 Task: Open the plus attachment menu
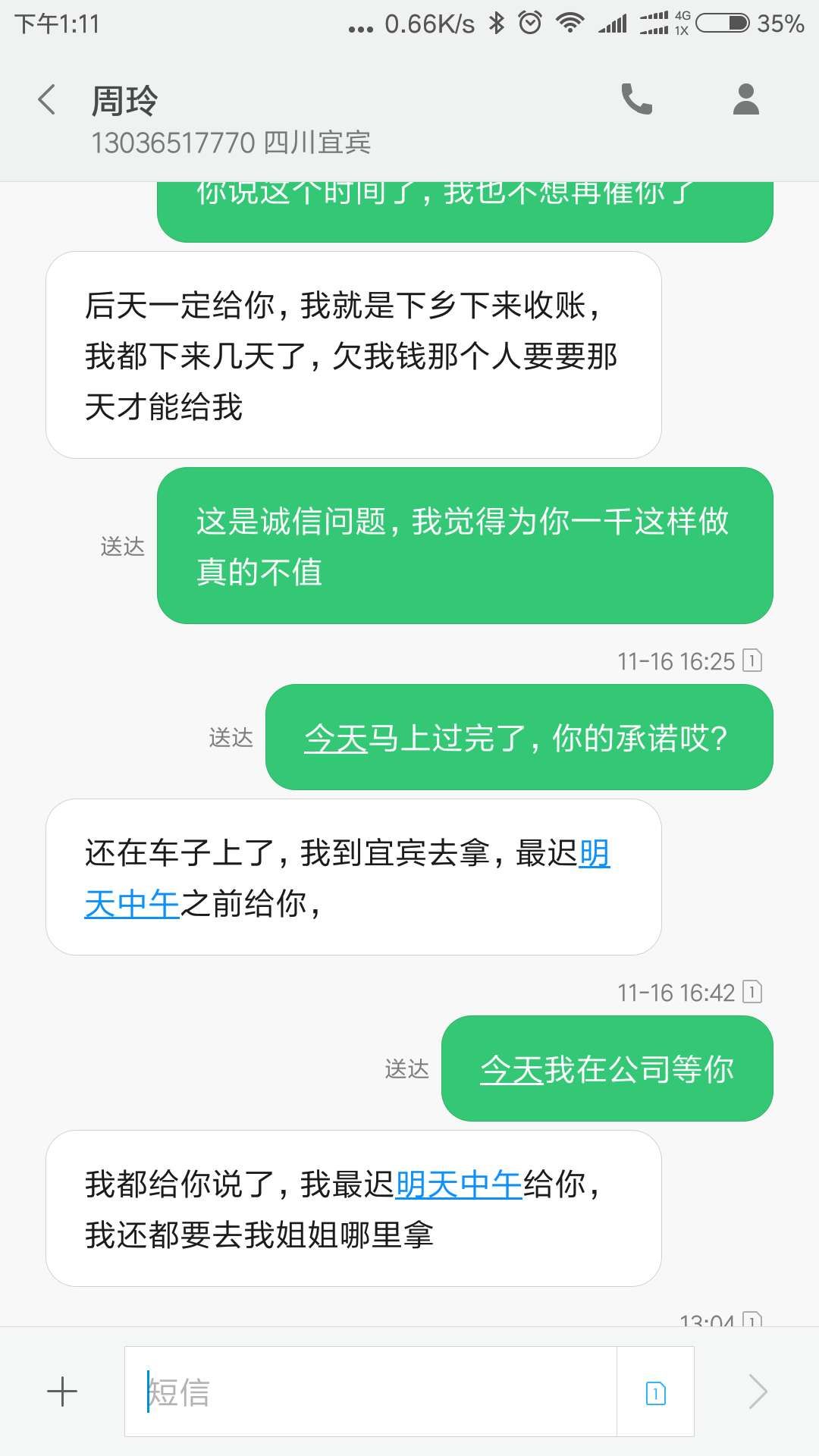pyautogui.click(x=62, y=1392)
